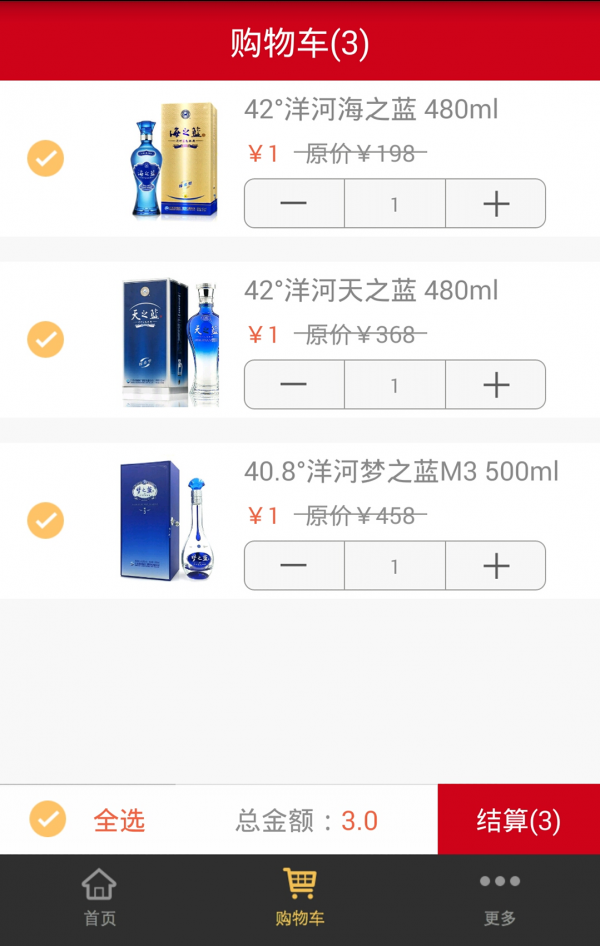Uncheck the 40.8°洋河梦之蓝M3 500ml item

tap(45, 520)
